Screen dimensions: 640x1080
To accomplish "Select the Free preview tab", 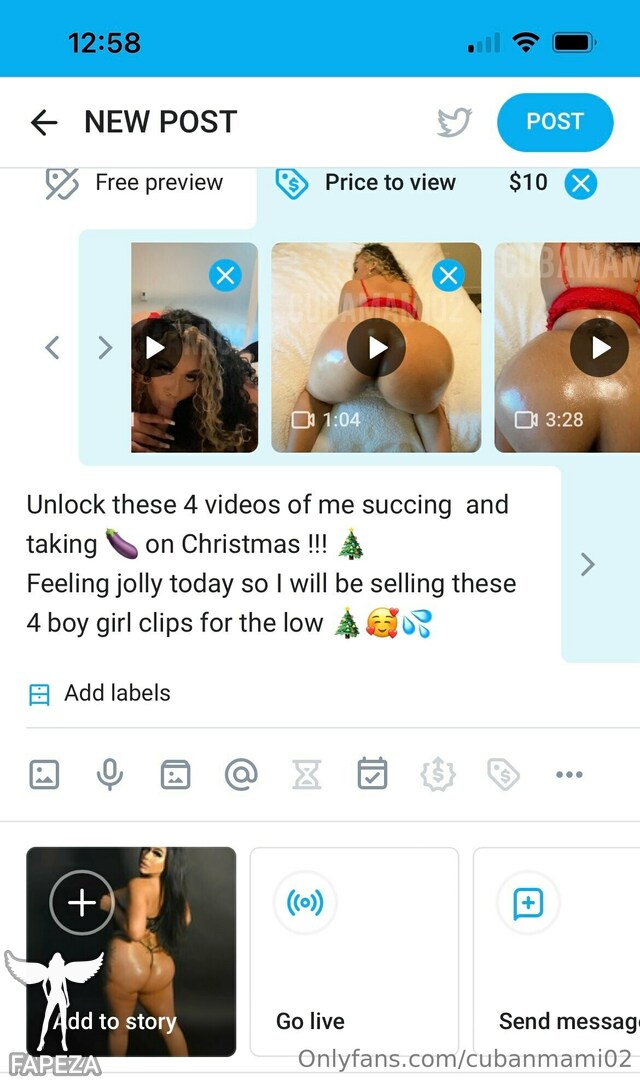I will (135, 183).
